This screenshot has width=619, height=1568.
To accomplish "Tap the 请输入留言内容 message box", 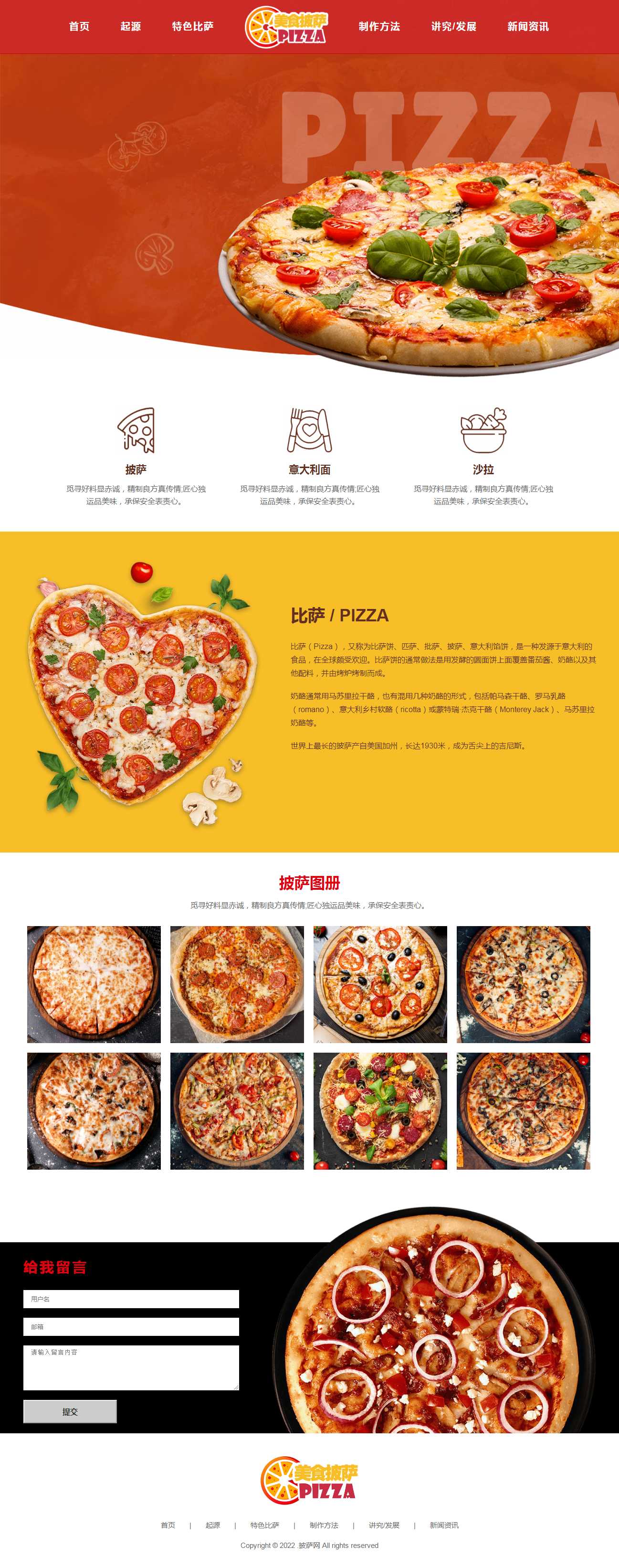I will pyautogui.click(x=131, y=1367).
